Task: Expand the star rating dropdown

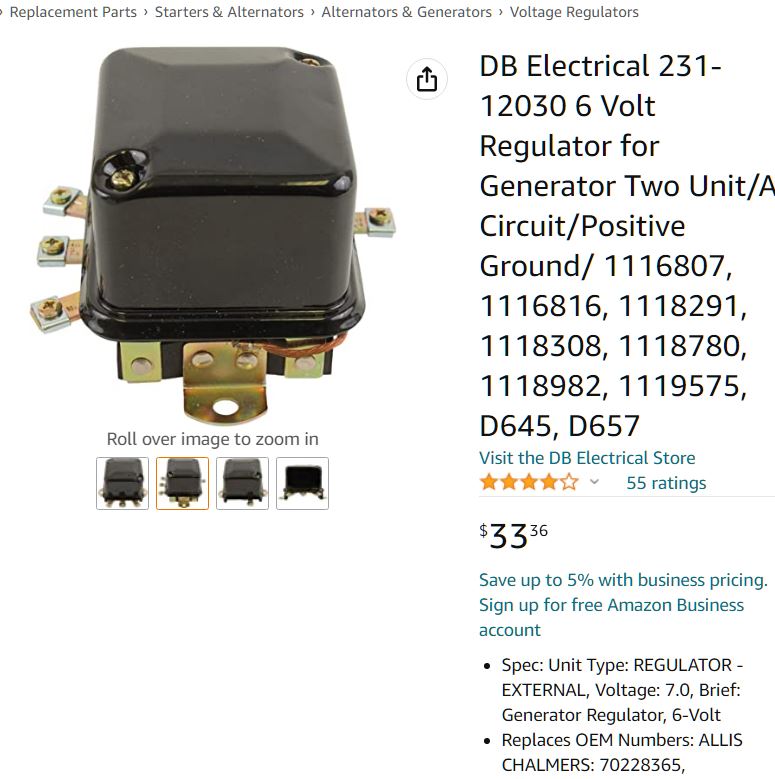Action: click(x=594, y=482)
